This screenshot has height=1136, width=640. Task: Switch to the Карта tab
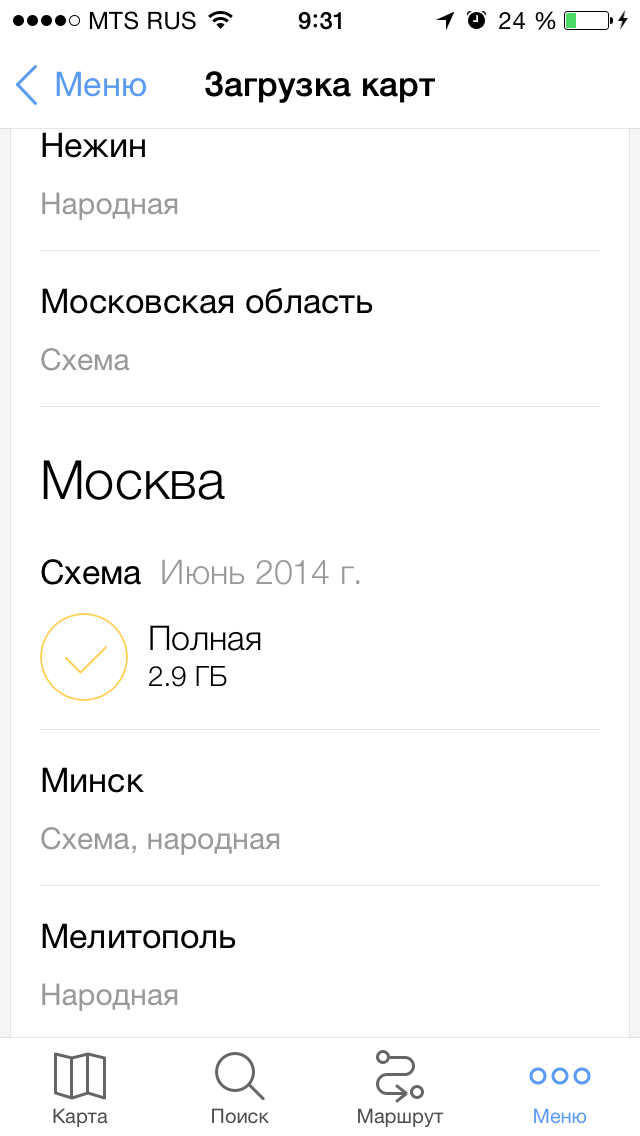click(x=80, y=1087)
